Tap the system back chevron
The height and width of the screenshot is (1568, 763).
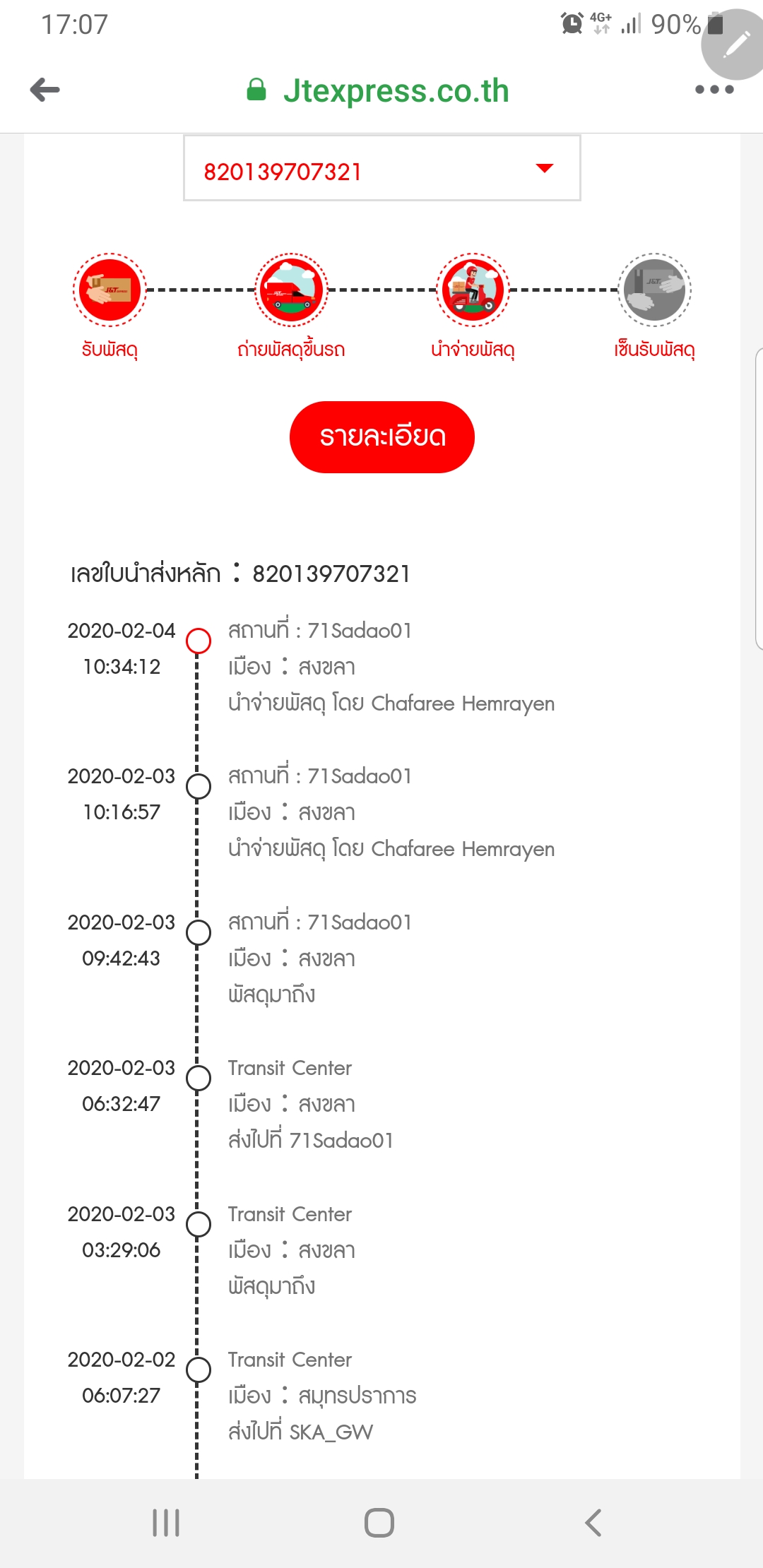593,1522
